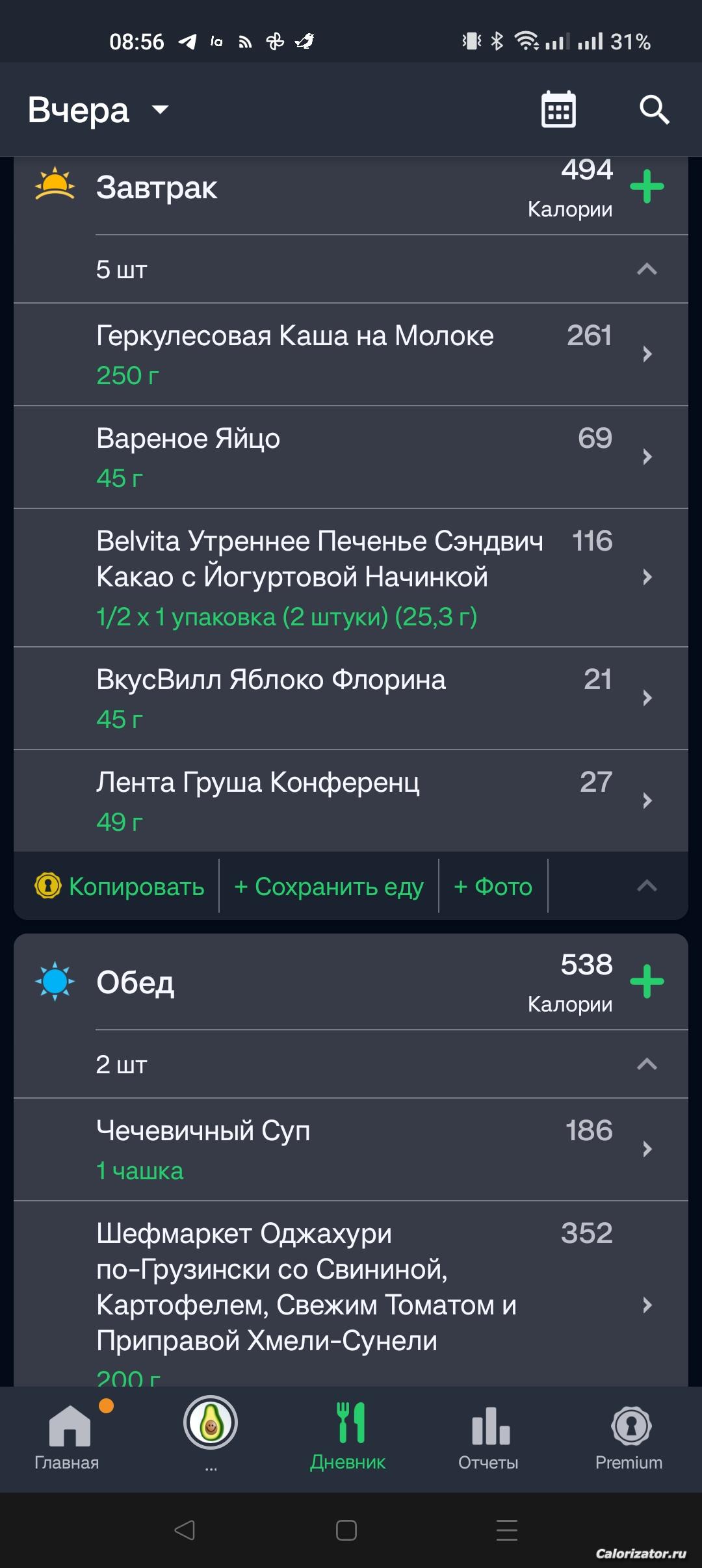Tap Копировать for breakfast
Screen dimensions: 702x1568
(x=120, y=887)
